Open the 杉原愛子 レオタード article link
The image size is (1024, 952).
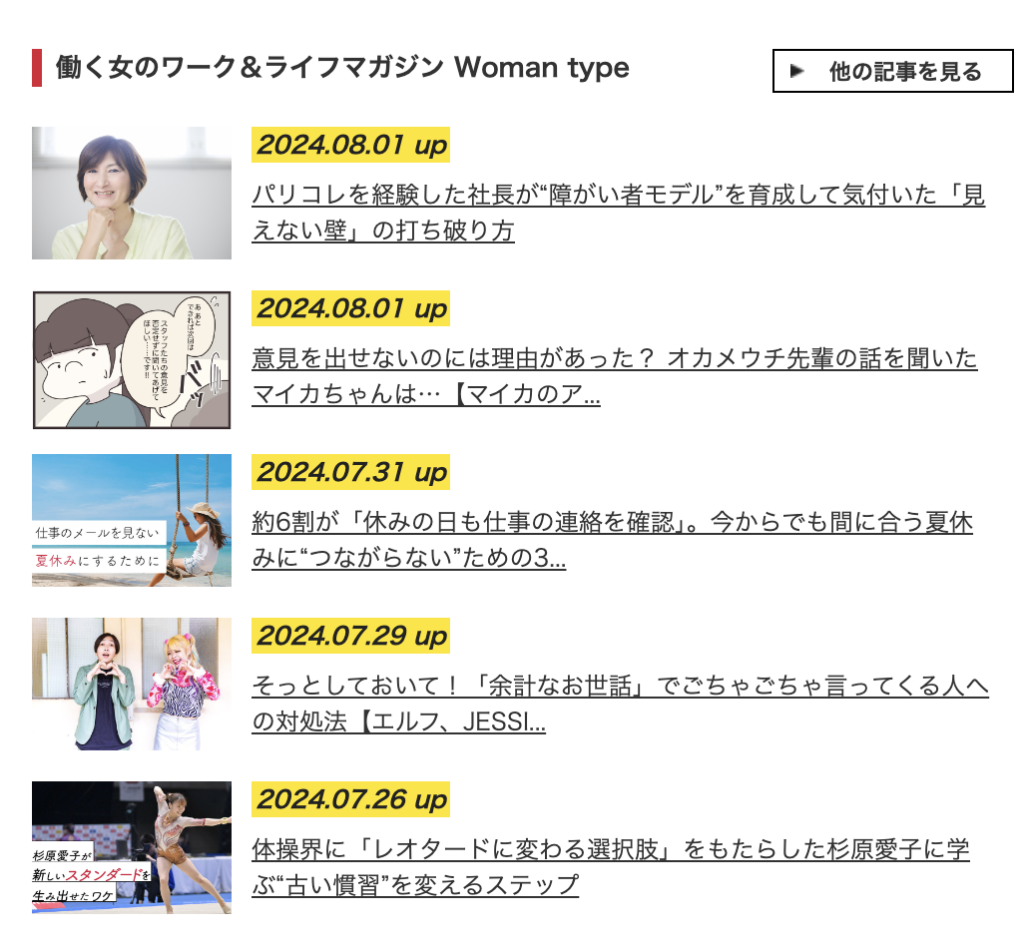610,867
